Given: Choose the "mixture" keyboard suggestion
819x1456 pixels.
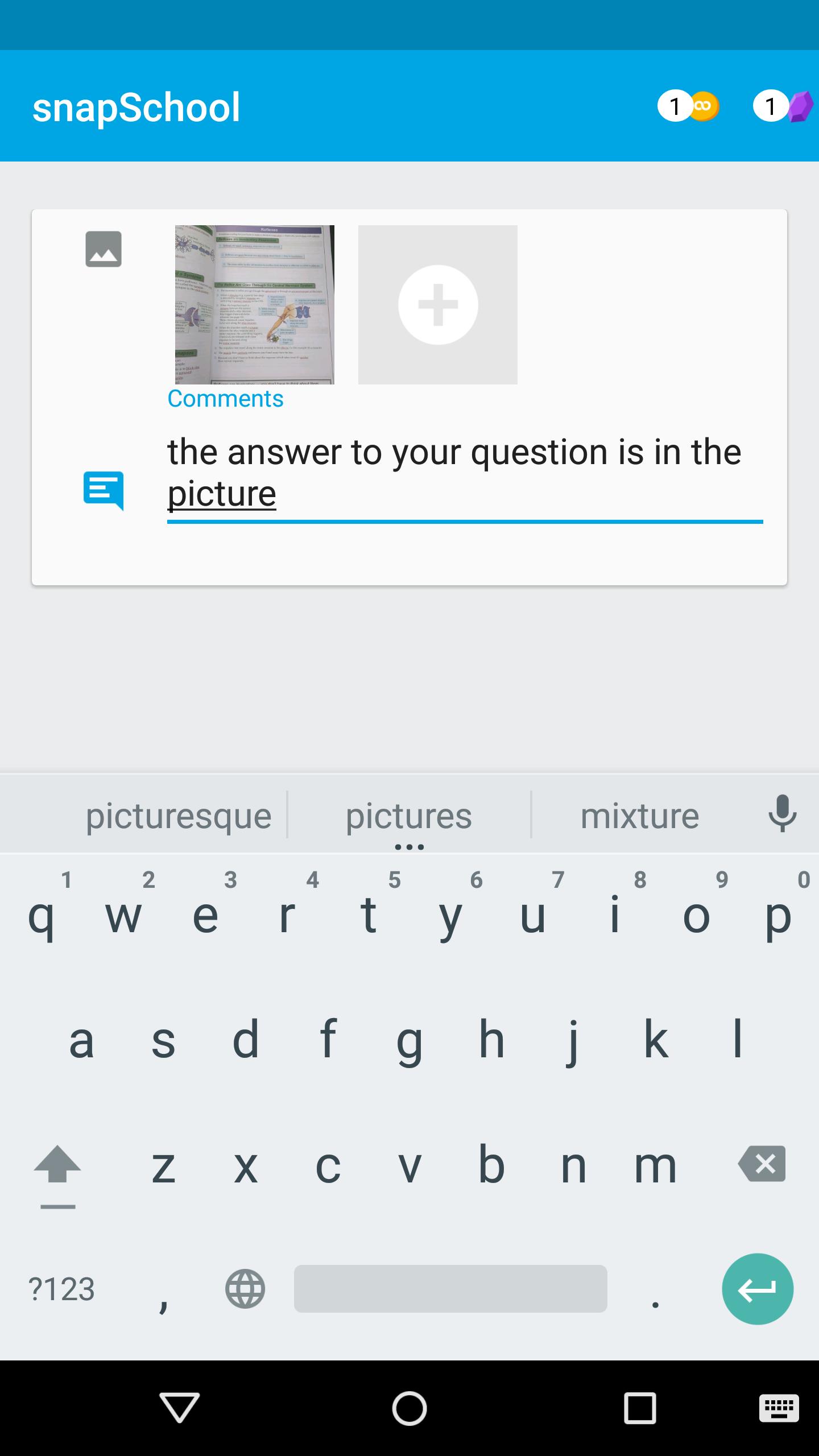Looking at the screenshot, I should (x=639, y=816).
